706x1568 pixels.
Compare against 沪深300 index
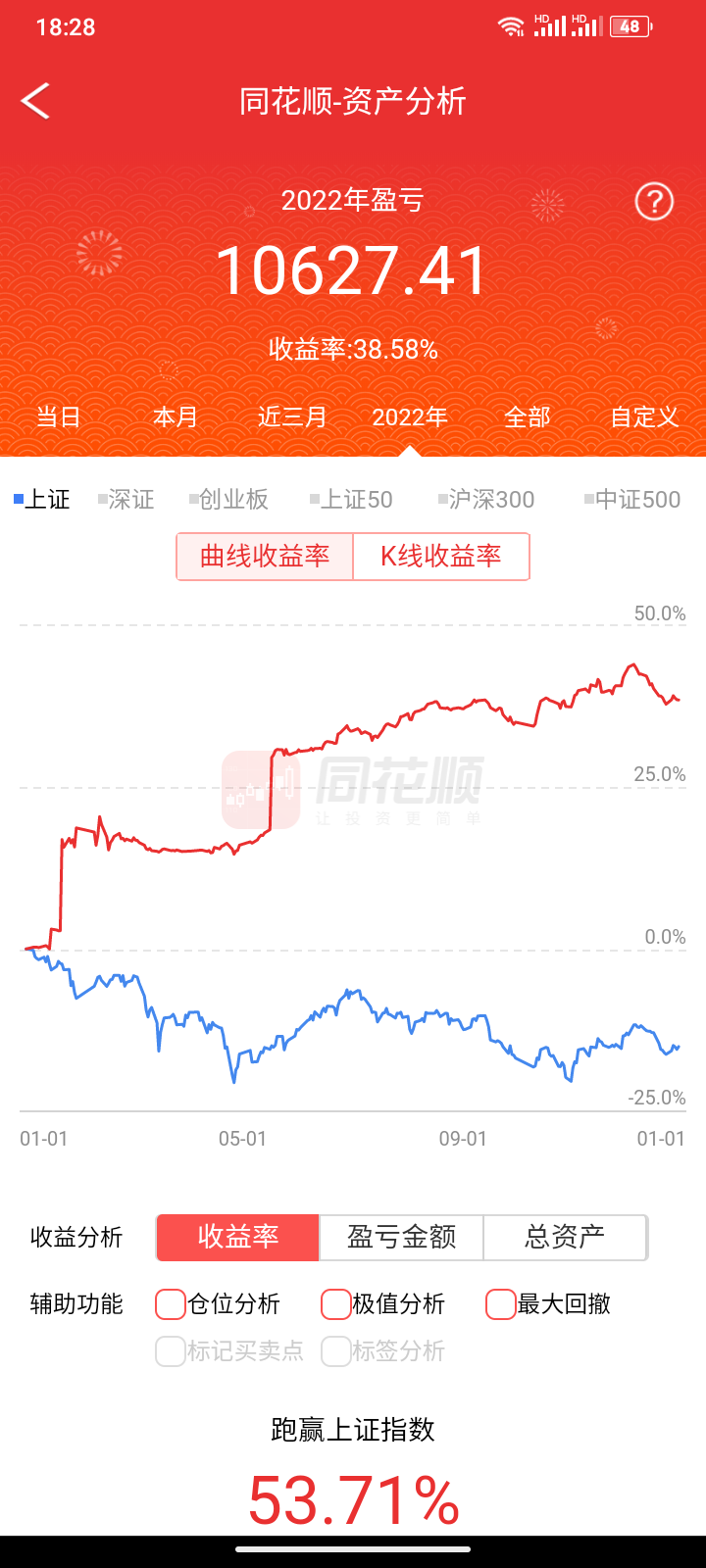click(x=488, y=500)
